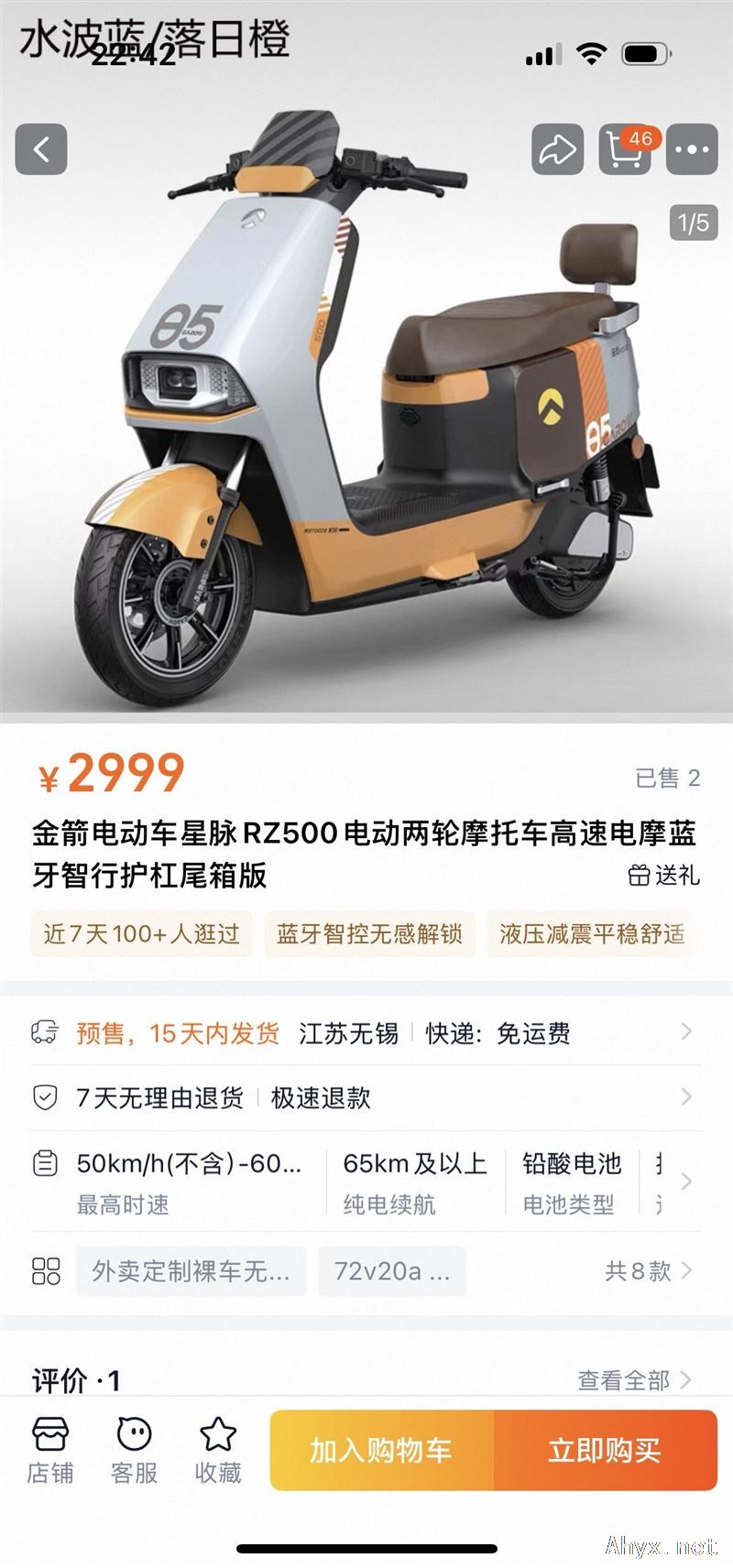The width and height of the screenshot is (733, 1568).
Task: Contact 客服 customer service
Action: (x=134, y=1450)
